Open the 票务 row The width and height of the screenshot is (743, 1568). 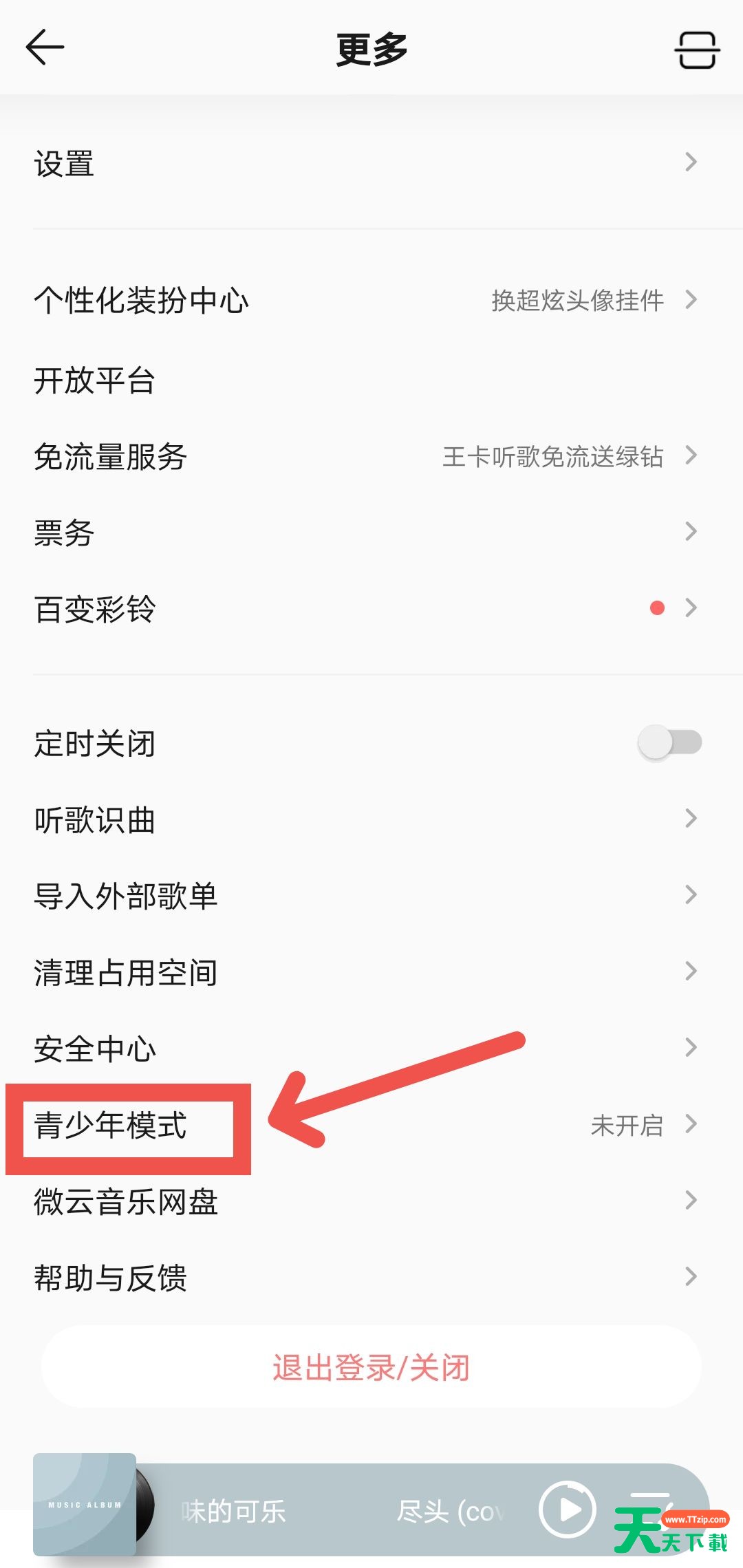[371, 532]
